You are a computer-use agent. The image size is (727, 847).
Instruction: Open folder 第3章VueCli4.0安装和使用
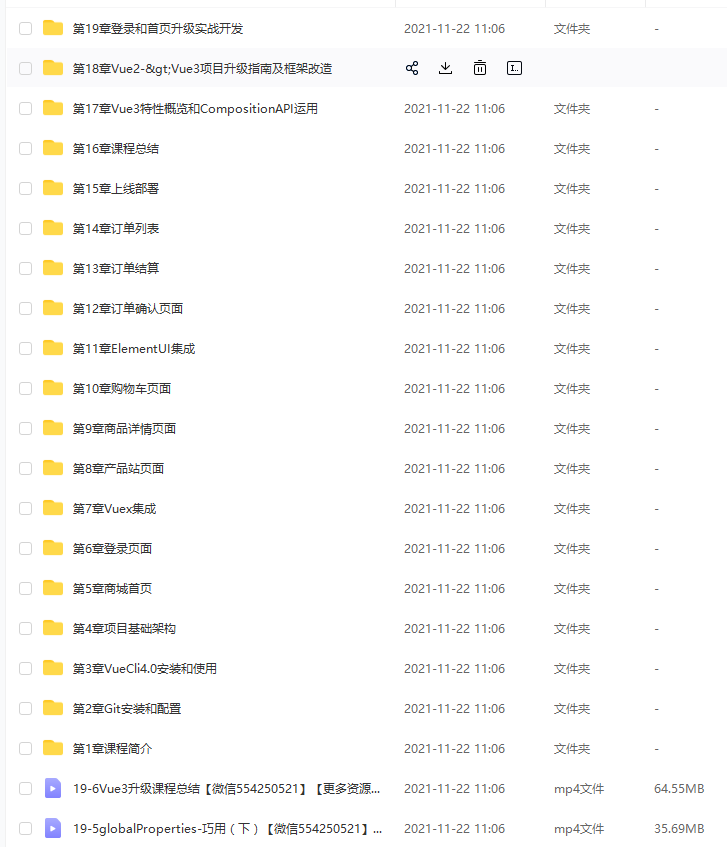point(144,668)
